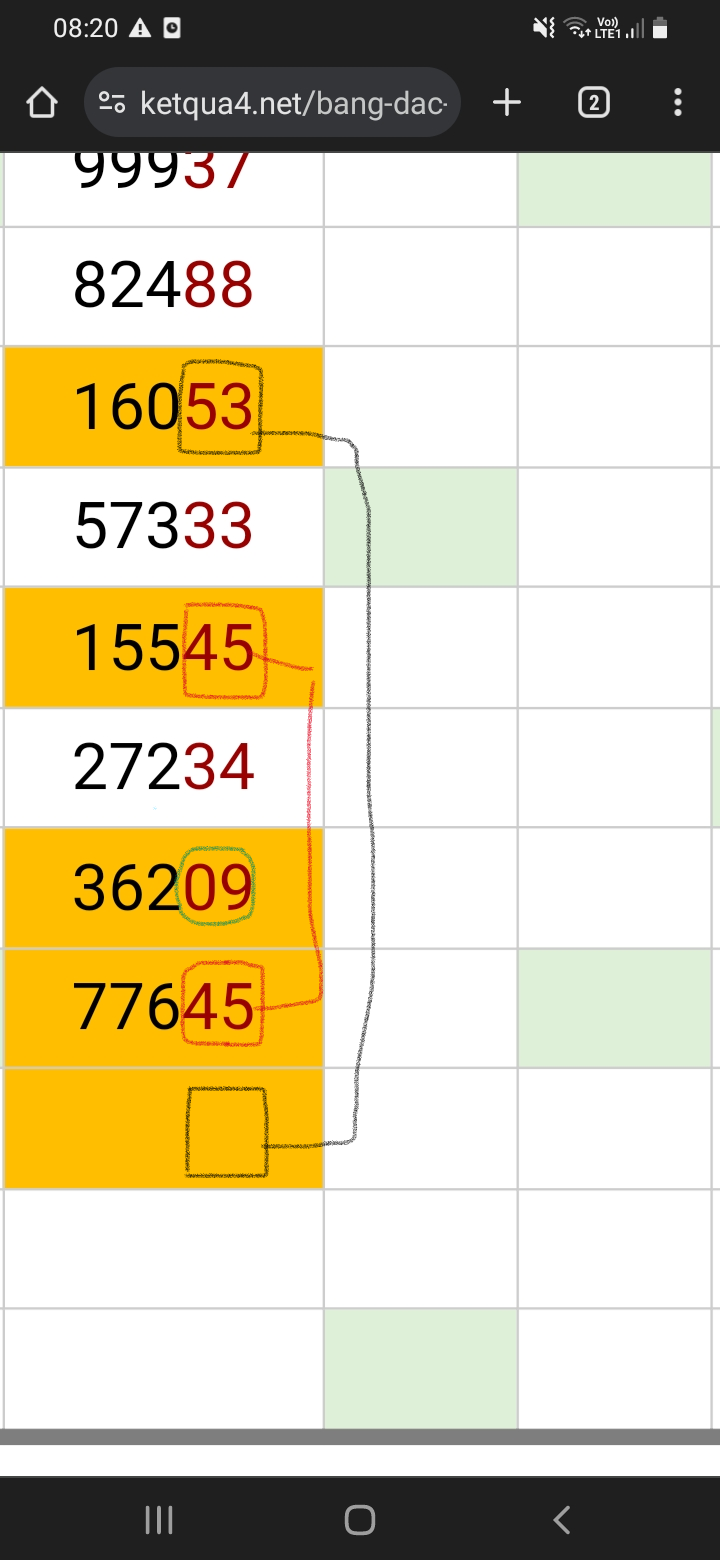720x1560 pixels.
Task: Open a new browser tab
Action: (x=507, y=102)
